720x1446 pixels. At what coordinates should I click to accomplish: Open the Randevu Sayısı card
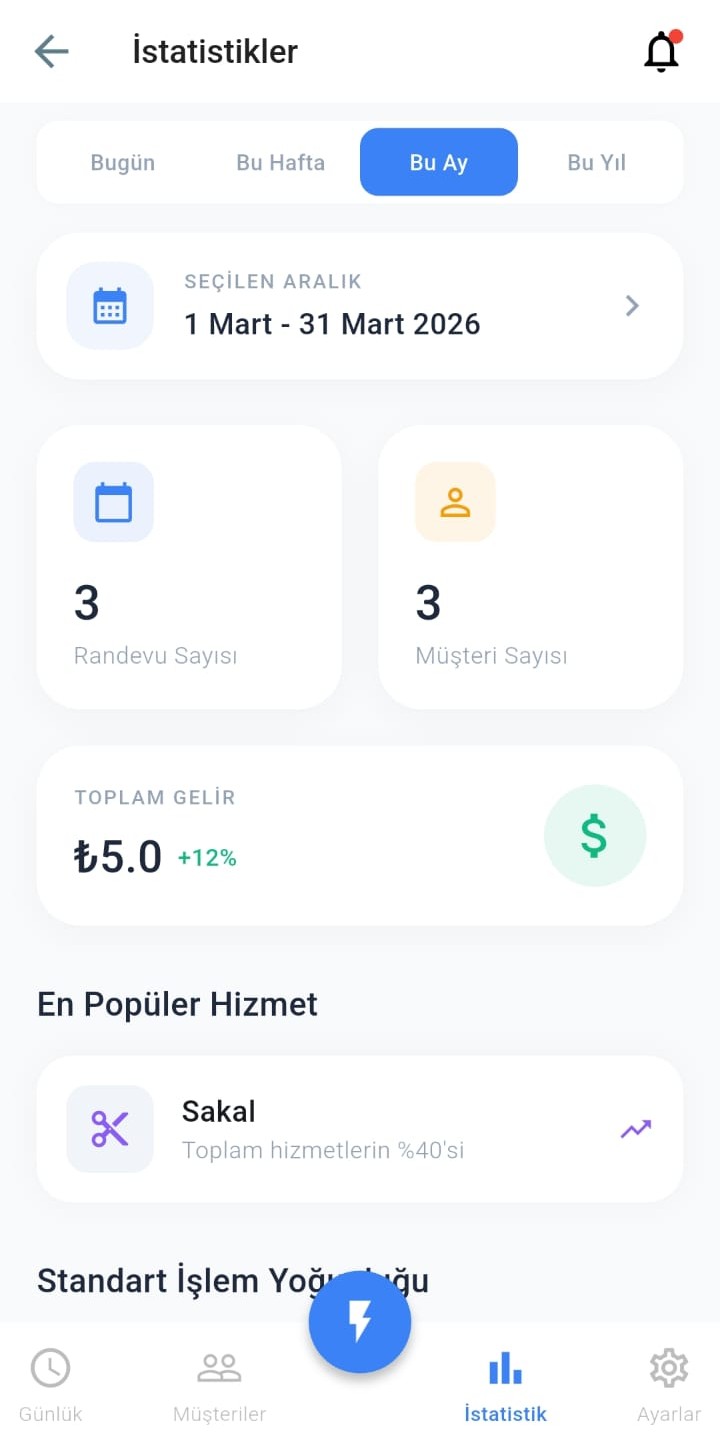(x=189, y=567)
